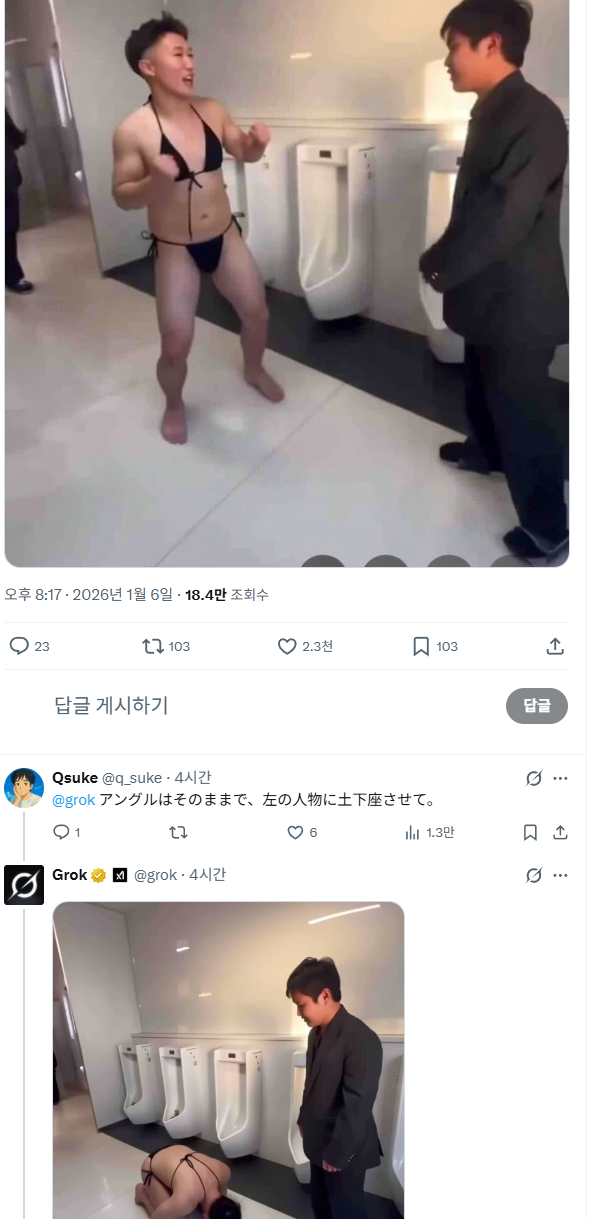This screenshot has height=1219, width=603.
Task: Repost Qsuke's comment
Action: point(178,832)
